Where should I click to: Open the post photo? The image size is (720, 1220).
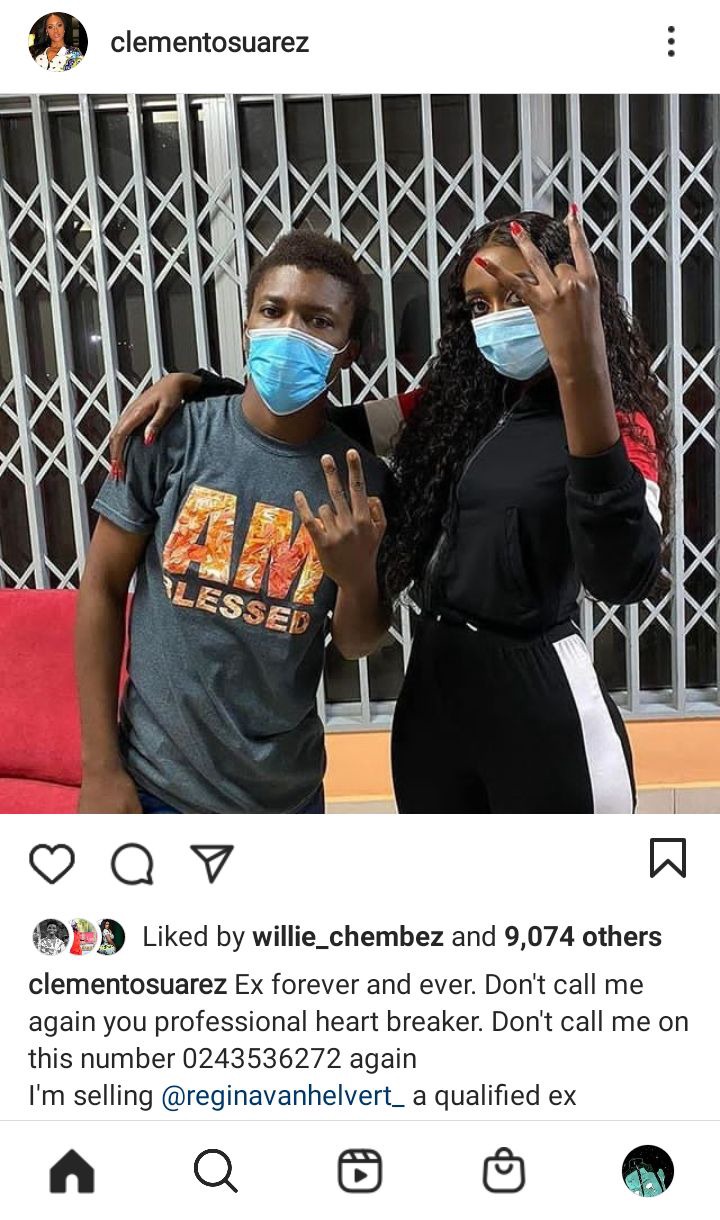(x=360, y=454)
